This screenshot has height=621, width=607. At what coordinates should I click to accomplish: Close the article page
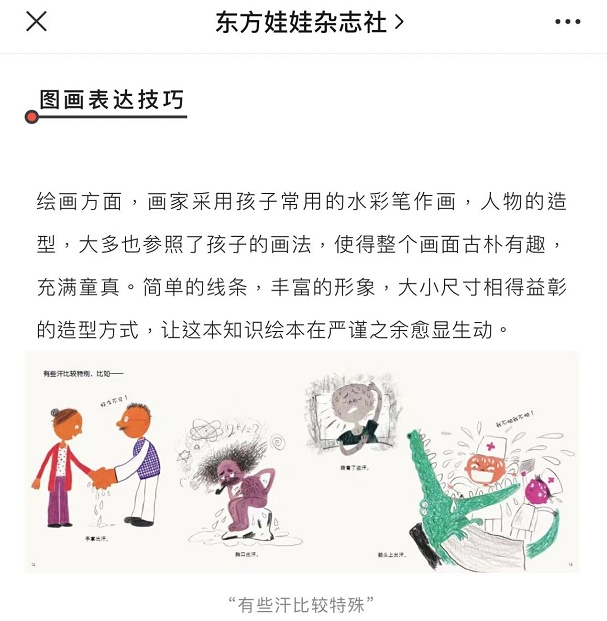point(36,22)
